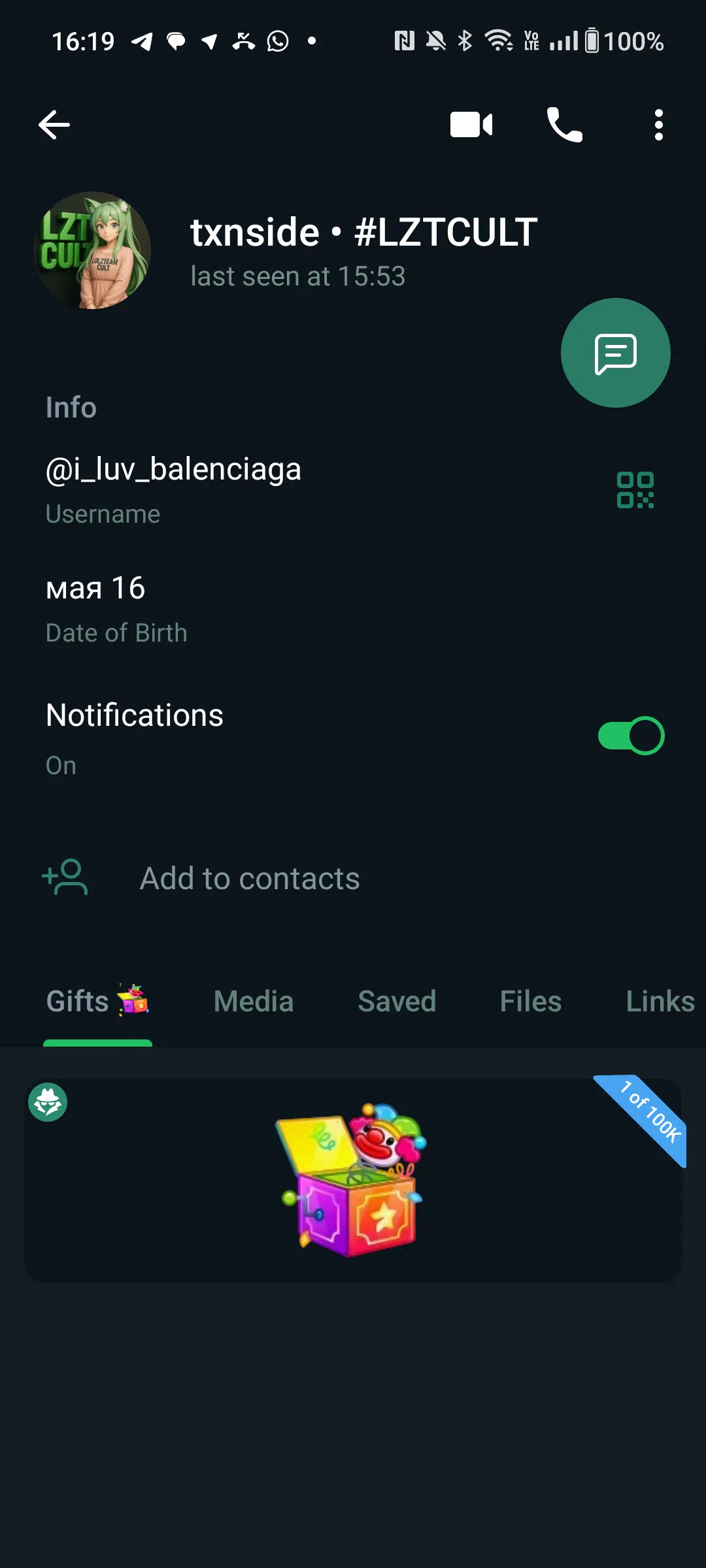Show the username QR code
The image size is (706, 1568).
pyautogui.click(x=635, y=490)
